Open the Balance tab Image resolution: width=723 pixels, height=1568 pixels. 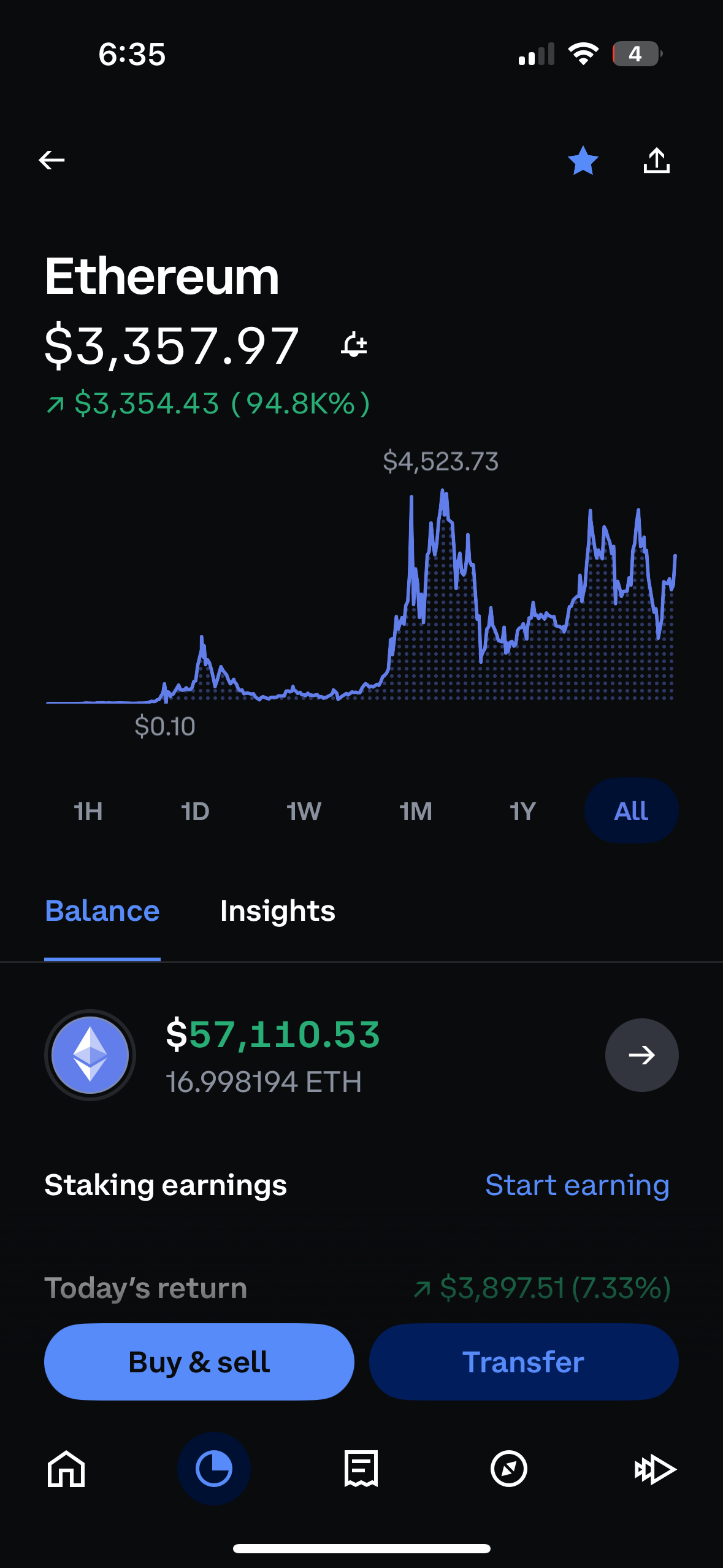(102, 910)
